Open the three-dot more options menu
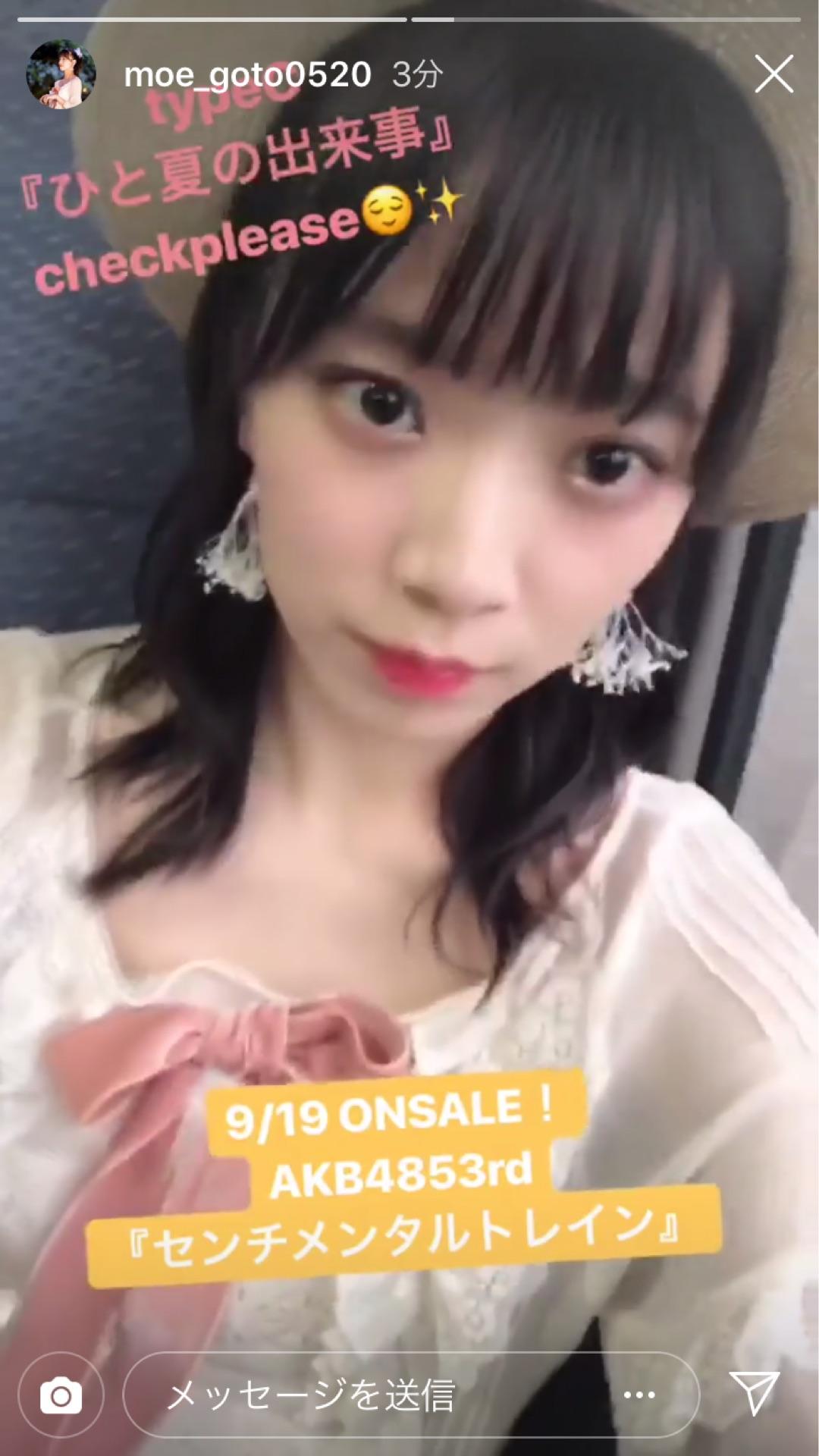The height and width of the screenshot is (1456, 819). [x=639, y=1395]
